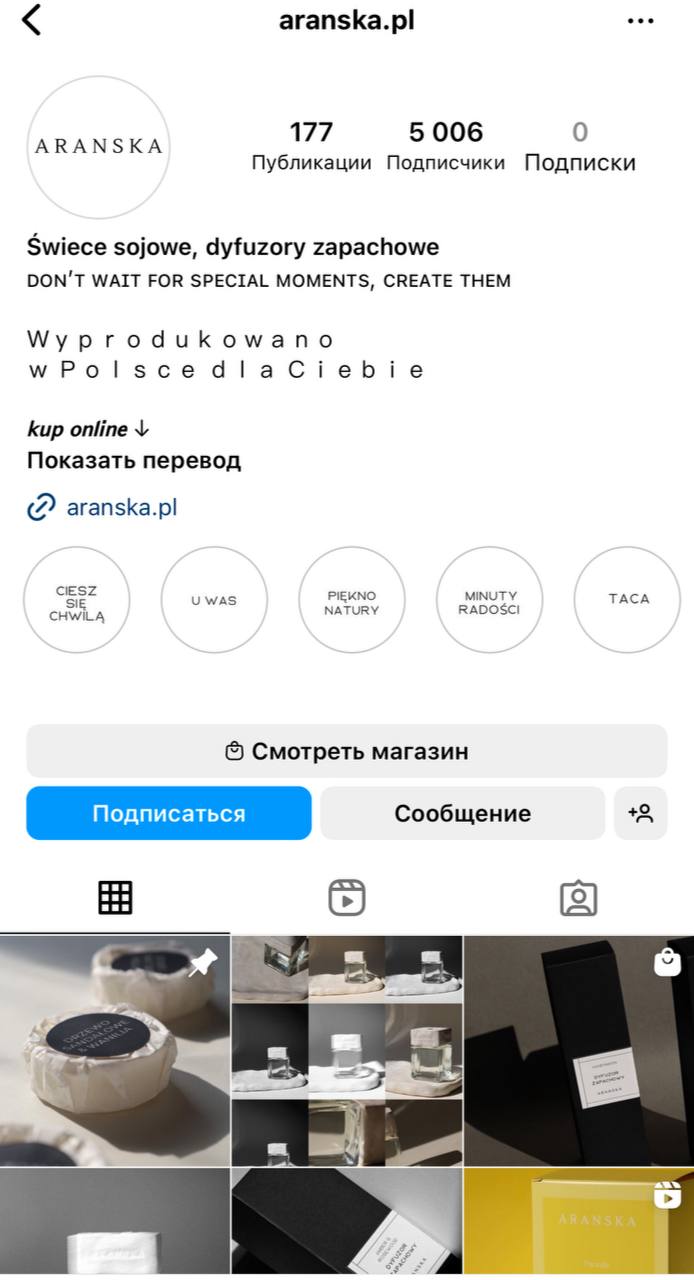Open the ARANSKA profile picture
The width and height of the screenshot is (694, 1280).
[x=98, y=146]
